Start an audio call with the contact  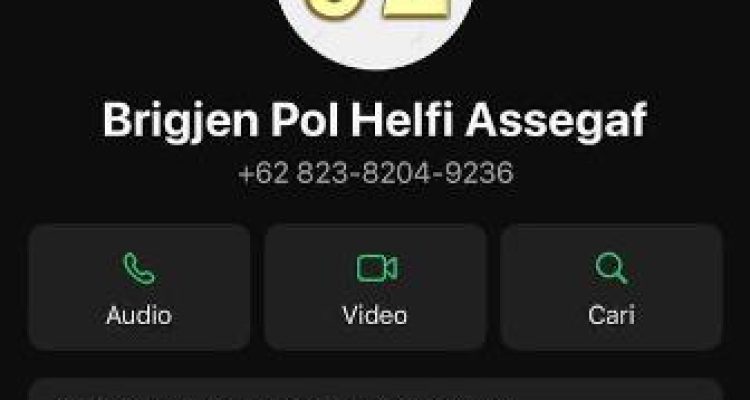(139, 287)
